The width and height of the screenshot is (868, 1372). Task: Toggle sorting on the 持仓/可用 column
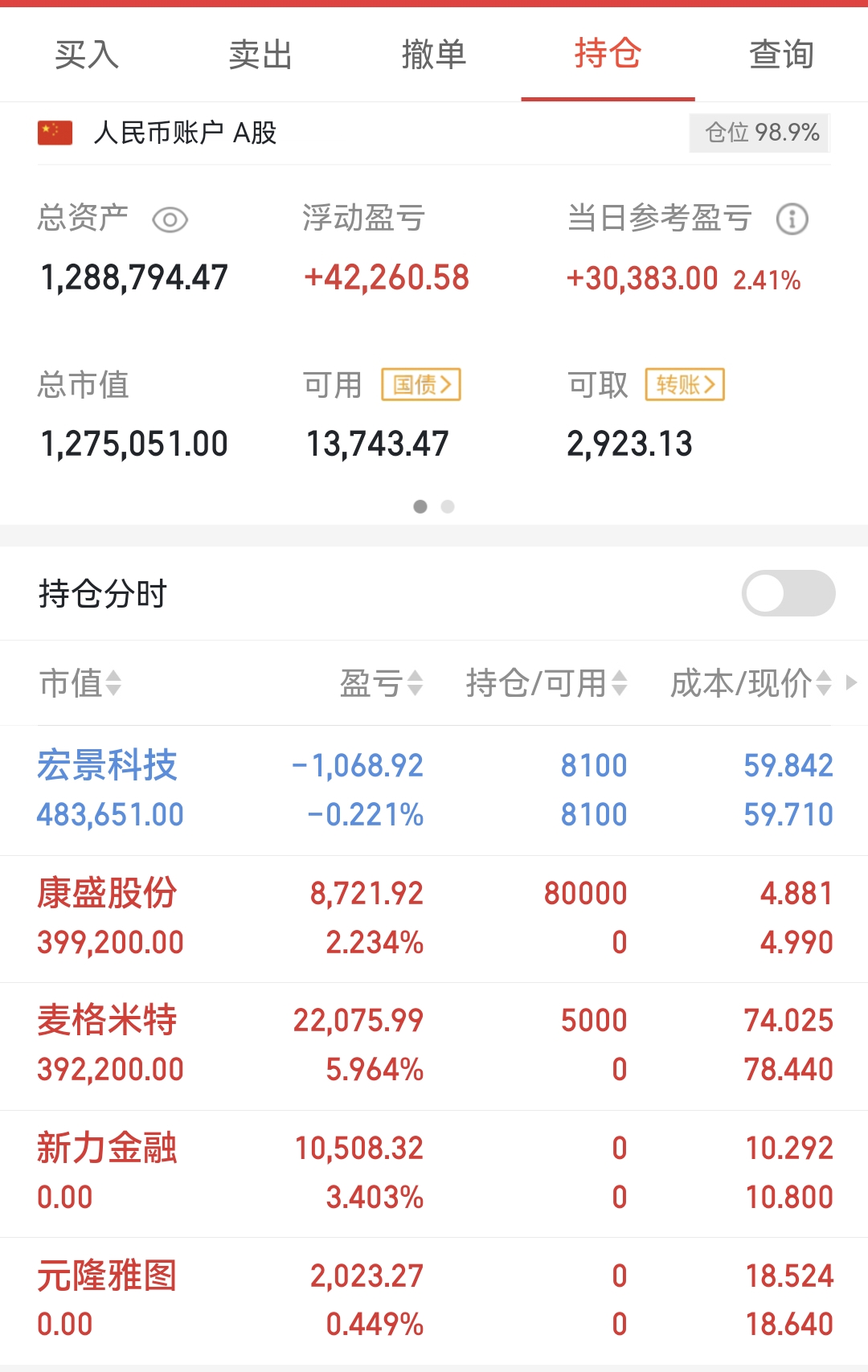click(x=619, y=684)
